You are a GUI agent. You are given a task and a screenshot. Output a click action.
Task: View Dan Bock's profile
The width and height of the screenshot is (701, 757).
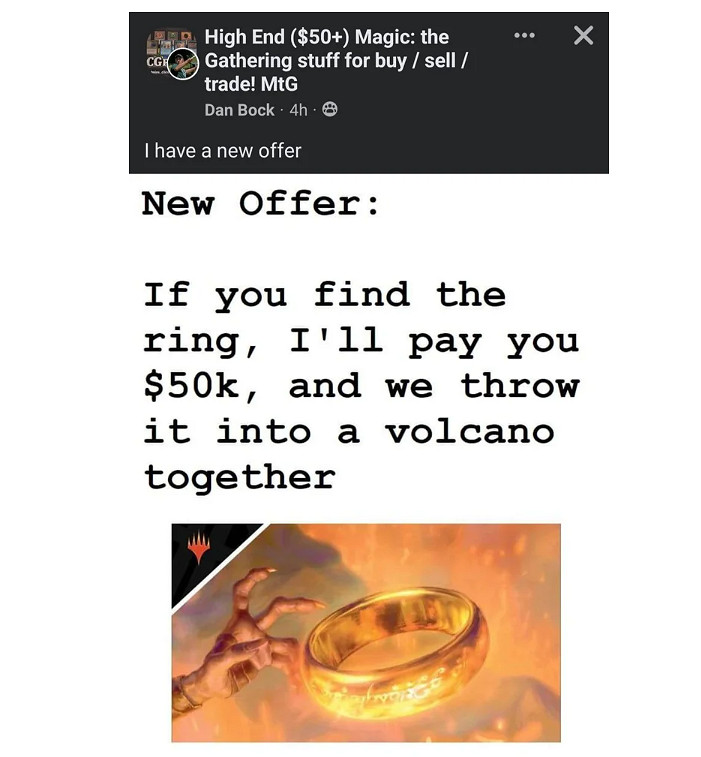(239, 110)
